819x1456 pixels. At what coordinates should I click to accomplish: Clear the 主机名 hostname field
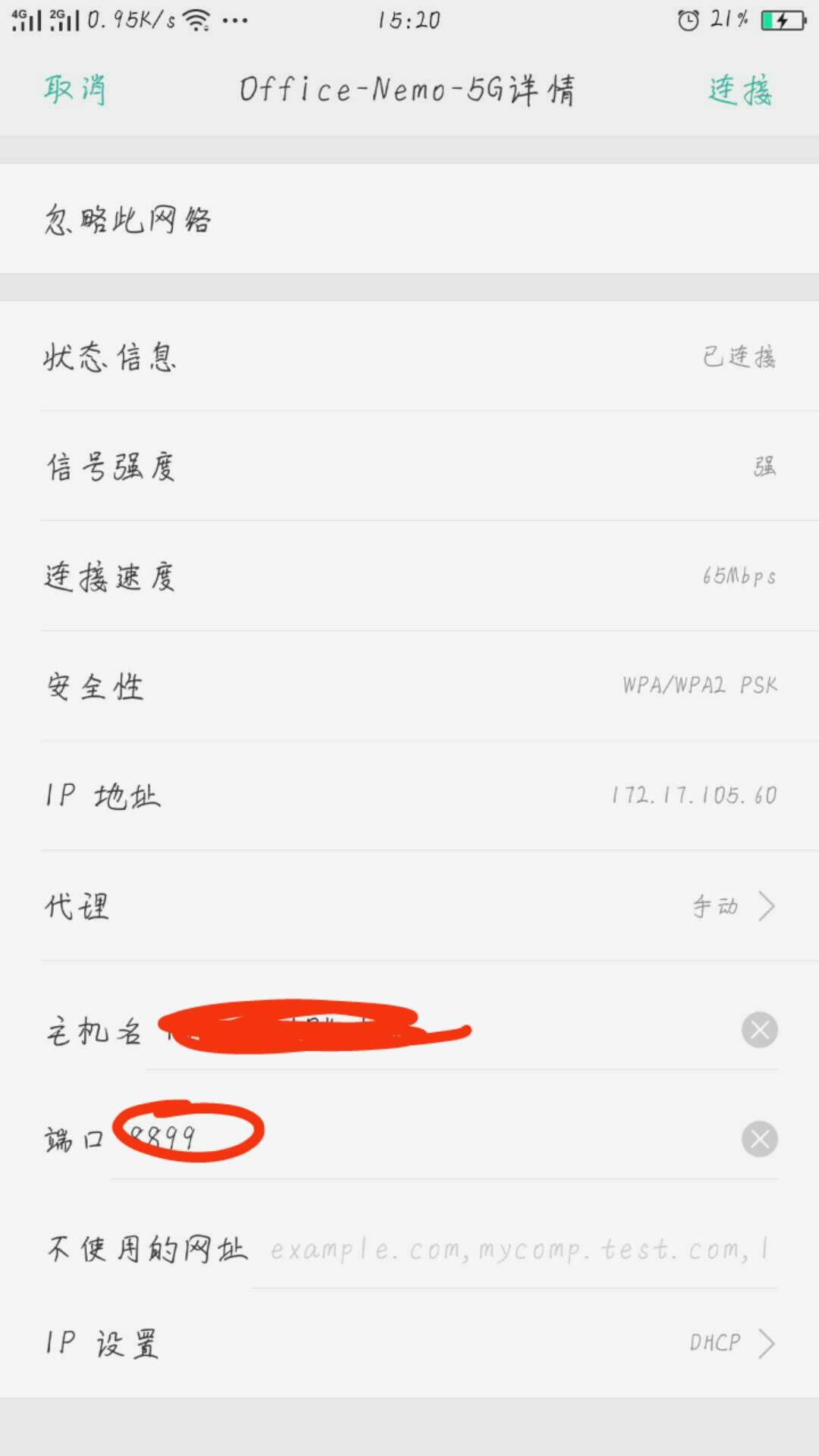click(x=759, y=1030)
